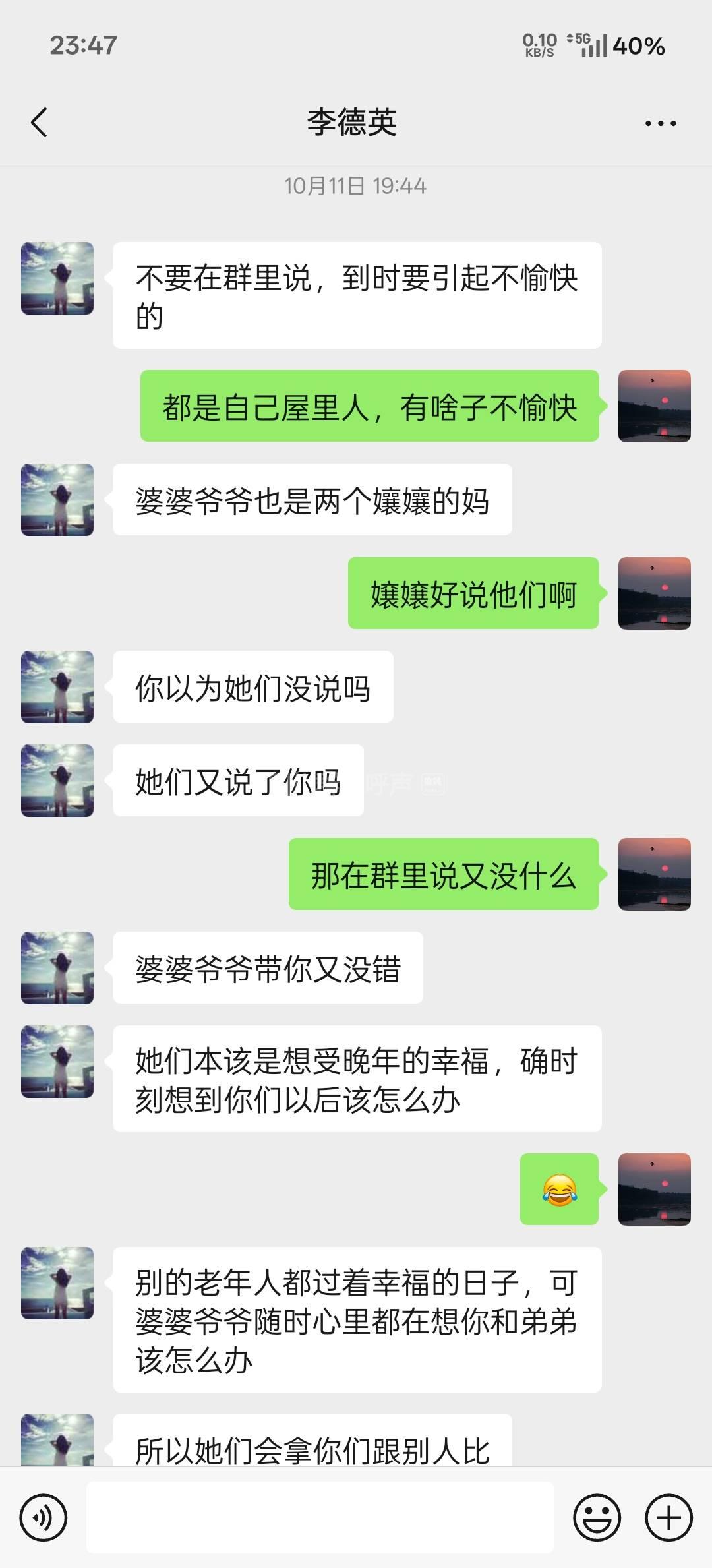Open my avatar beside 那在群里说又没什么

654,874
